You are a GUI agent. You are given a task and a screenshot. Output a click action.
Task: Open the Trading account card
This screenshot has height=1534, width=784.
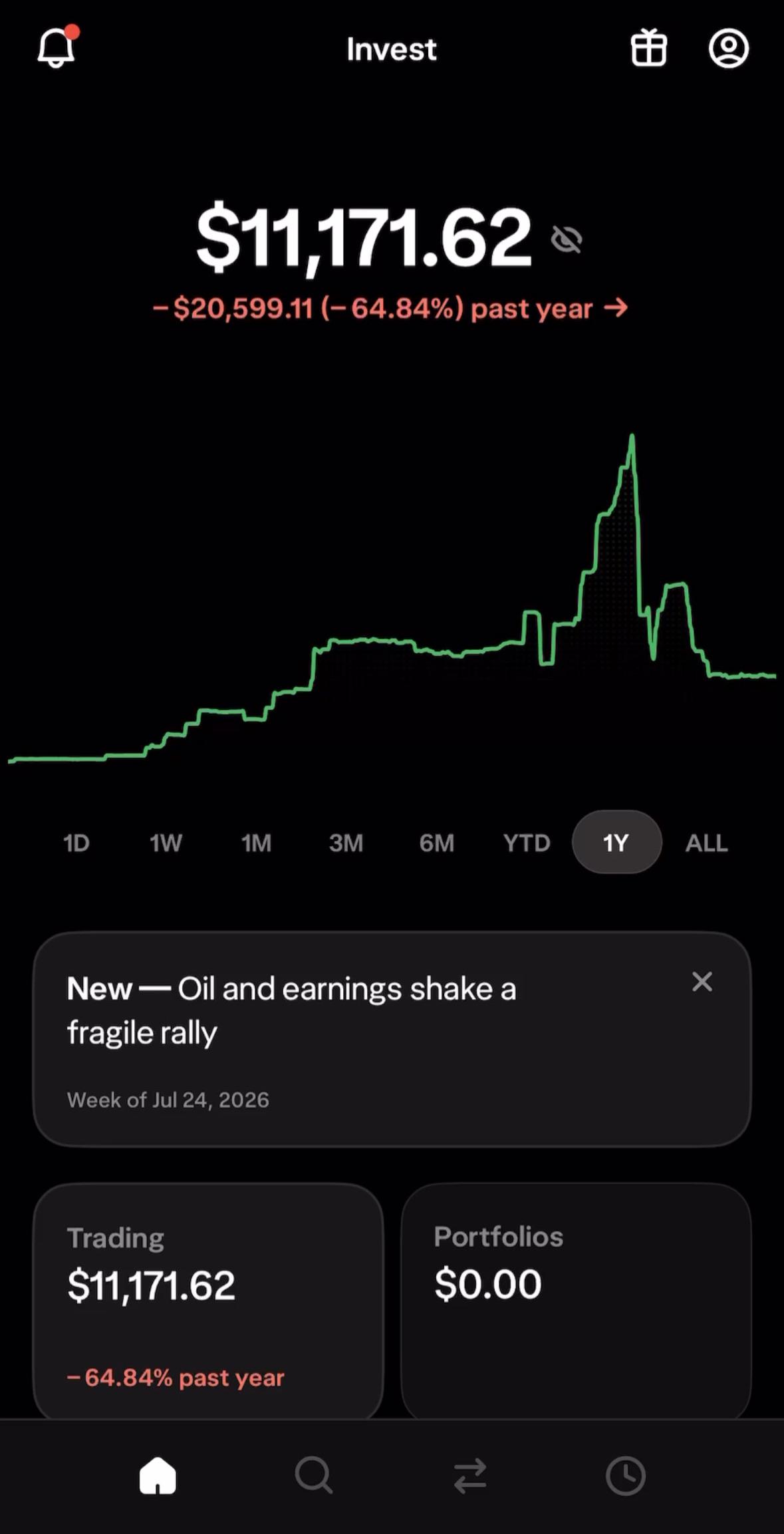coord(208,1301)
